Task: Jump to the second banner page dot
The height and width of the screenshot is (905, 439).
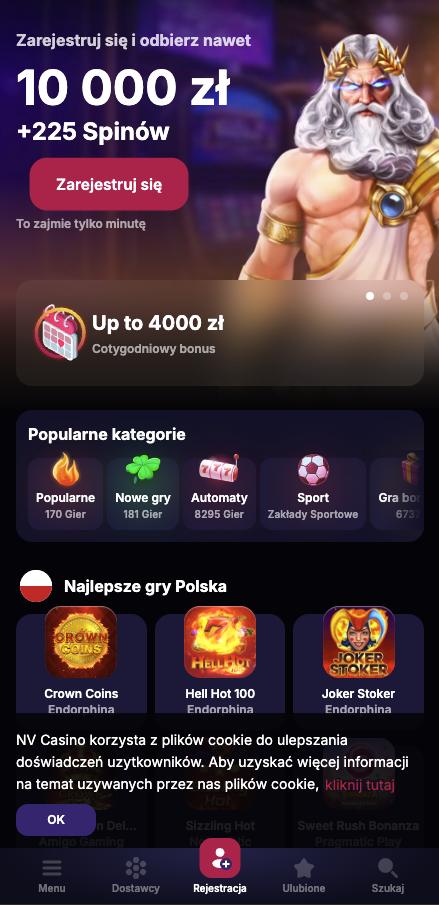Action: pyautogui.click(x=387, y=296)
